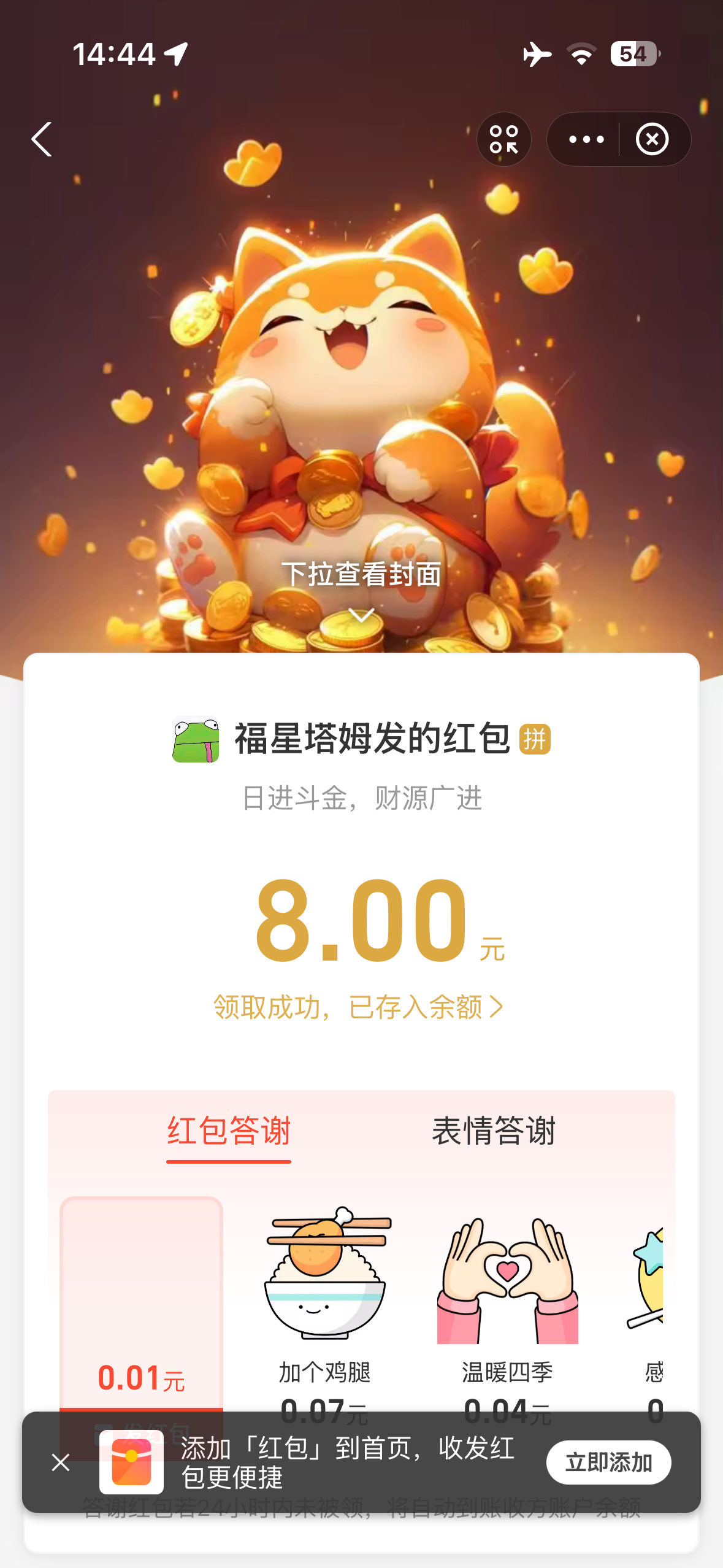
Task: Tap 立即添加 to add 红包 to the home page
Action: [x=608, y=1462]
